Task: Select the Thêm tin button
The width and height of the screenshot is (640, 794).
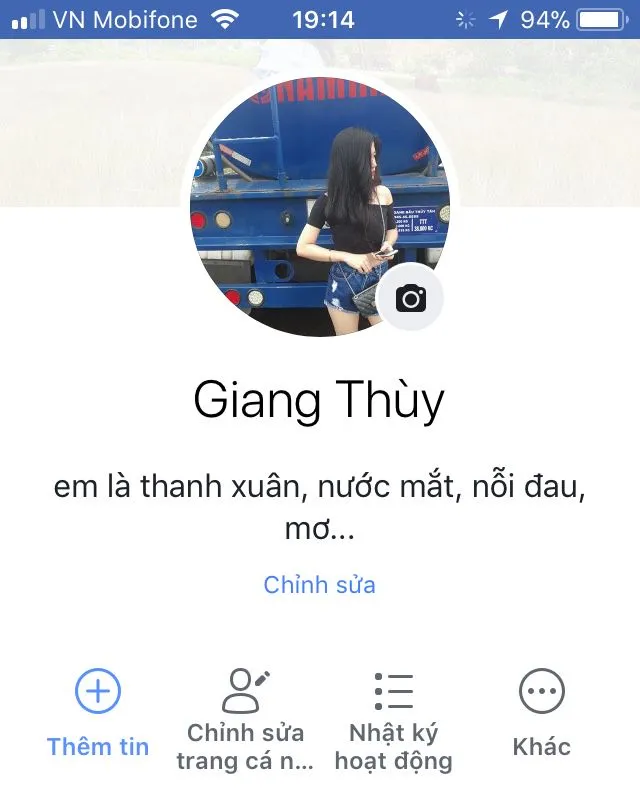Action: (98, 712)
